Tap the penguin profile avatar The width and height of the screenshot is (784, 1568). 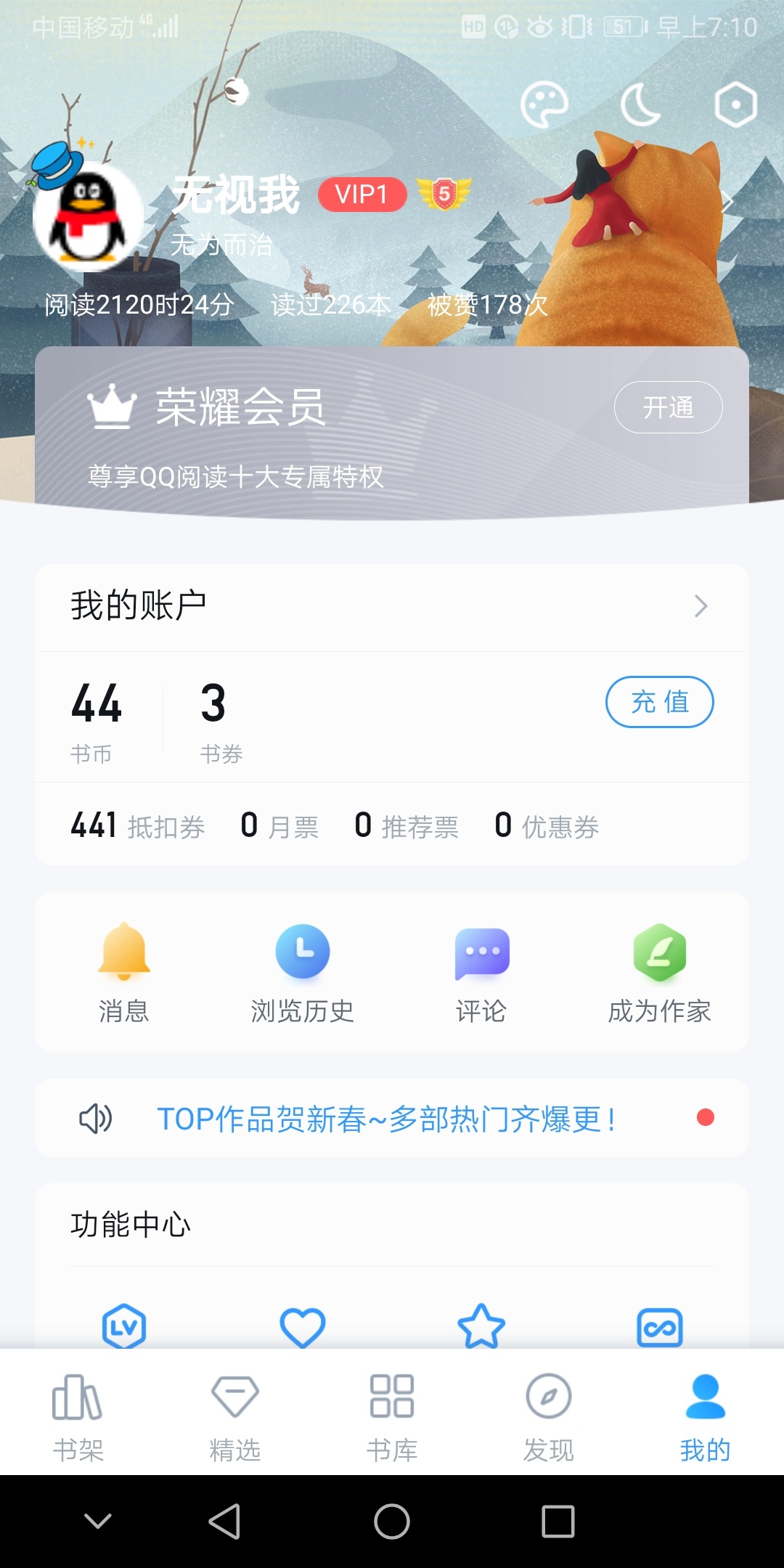pyautogui.click(x=87, y=216)
